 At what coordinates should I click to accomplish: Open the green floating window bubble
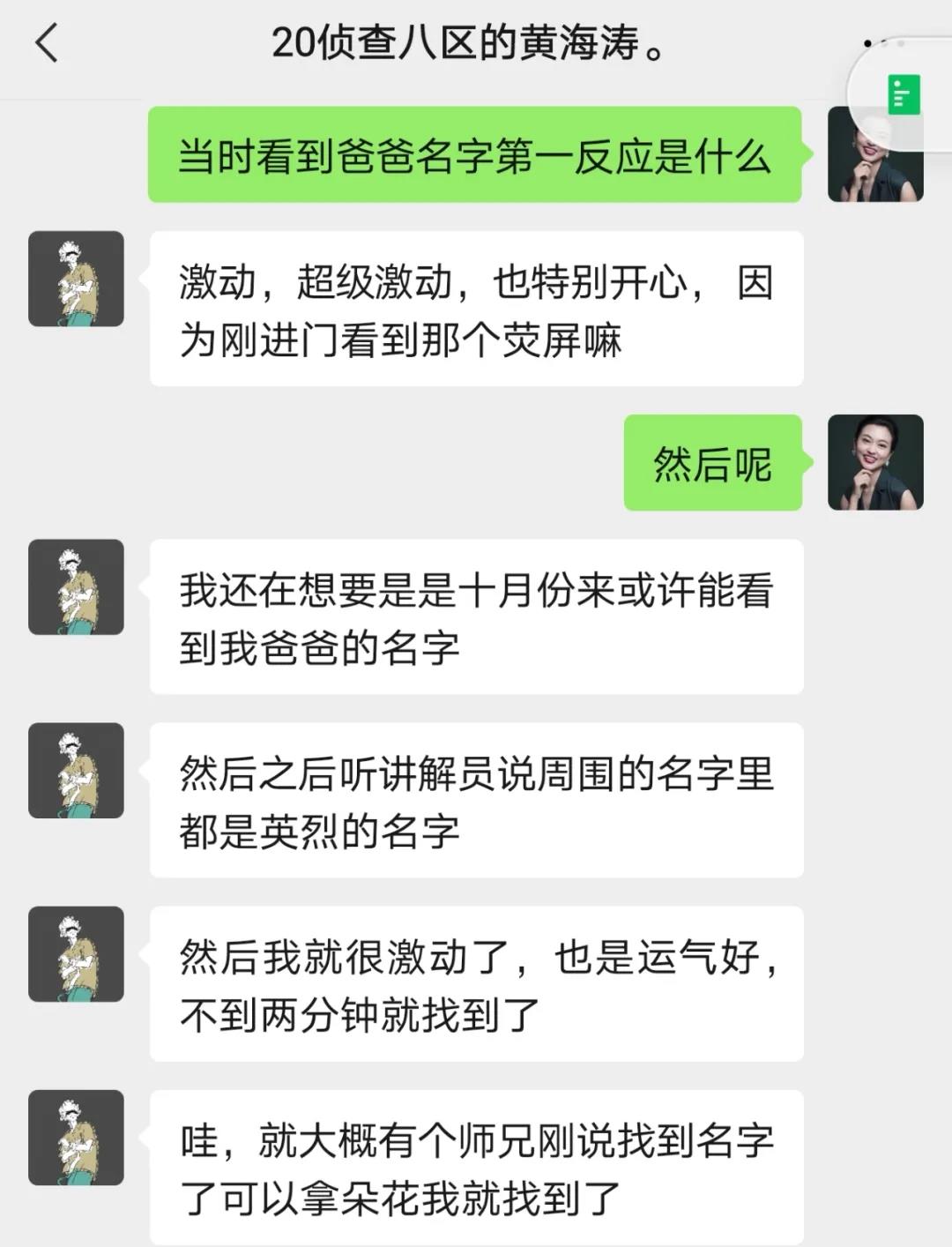[903, 94]
